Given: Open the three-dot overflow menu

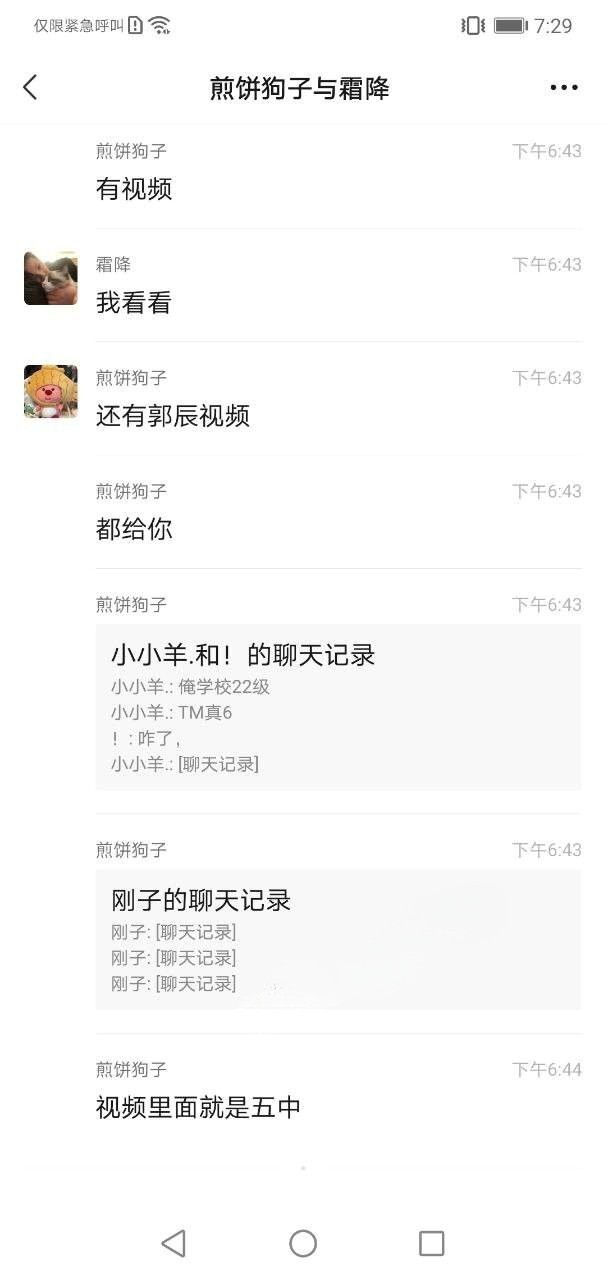Looking at the screenshot, I should click(x=564, y=88).
